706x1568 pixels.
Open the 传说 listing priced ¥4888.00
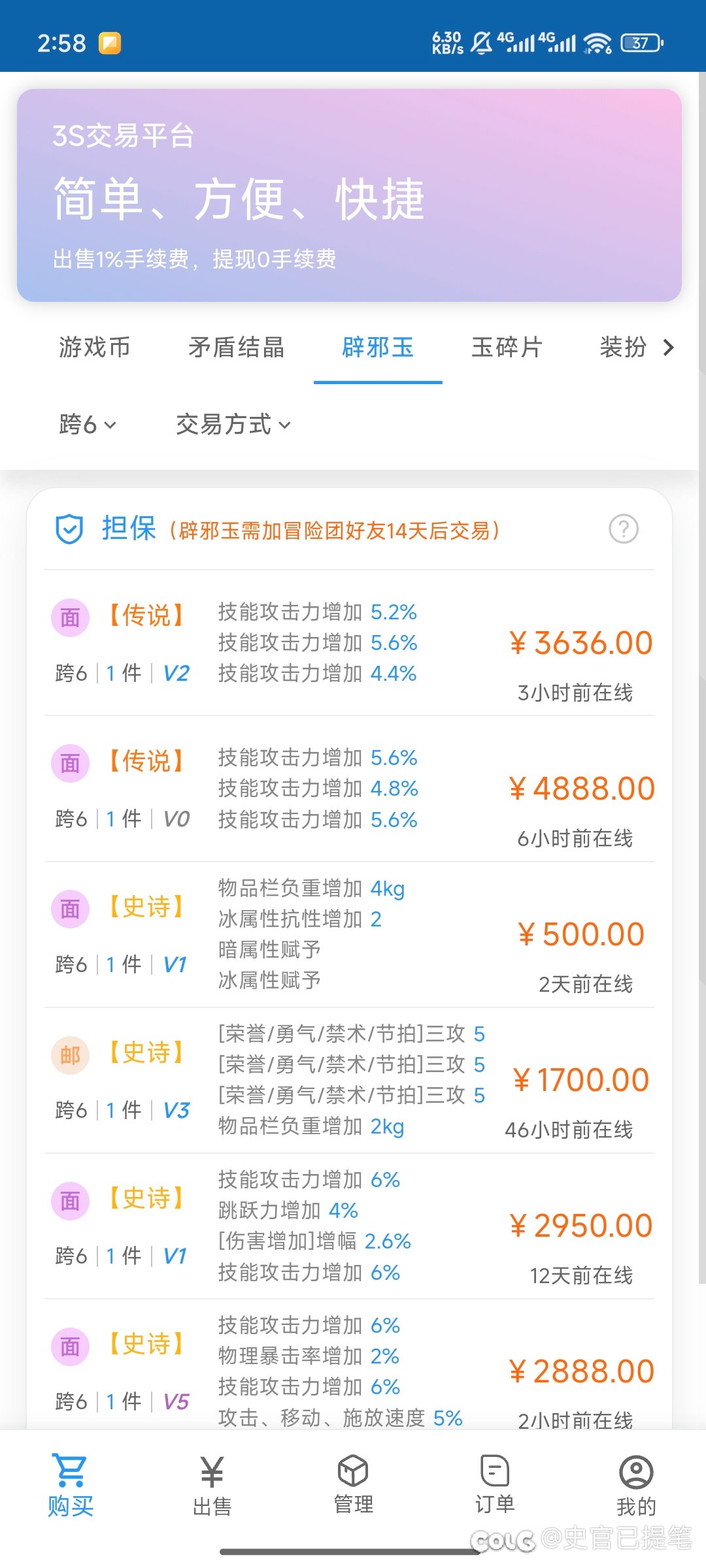[x=349, y=789]
